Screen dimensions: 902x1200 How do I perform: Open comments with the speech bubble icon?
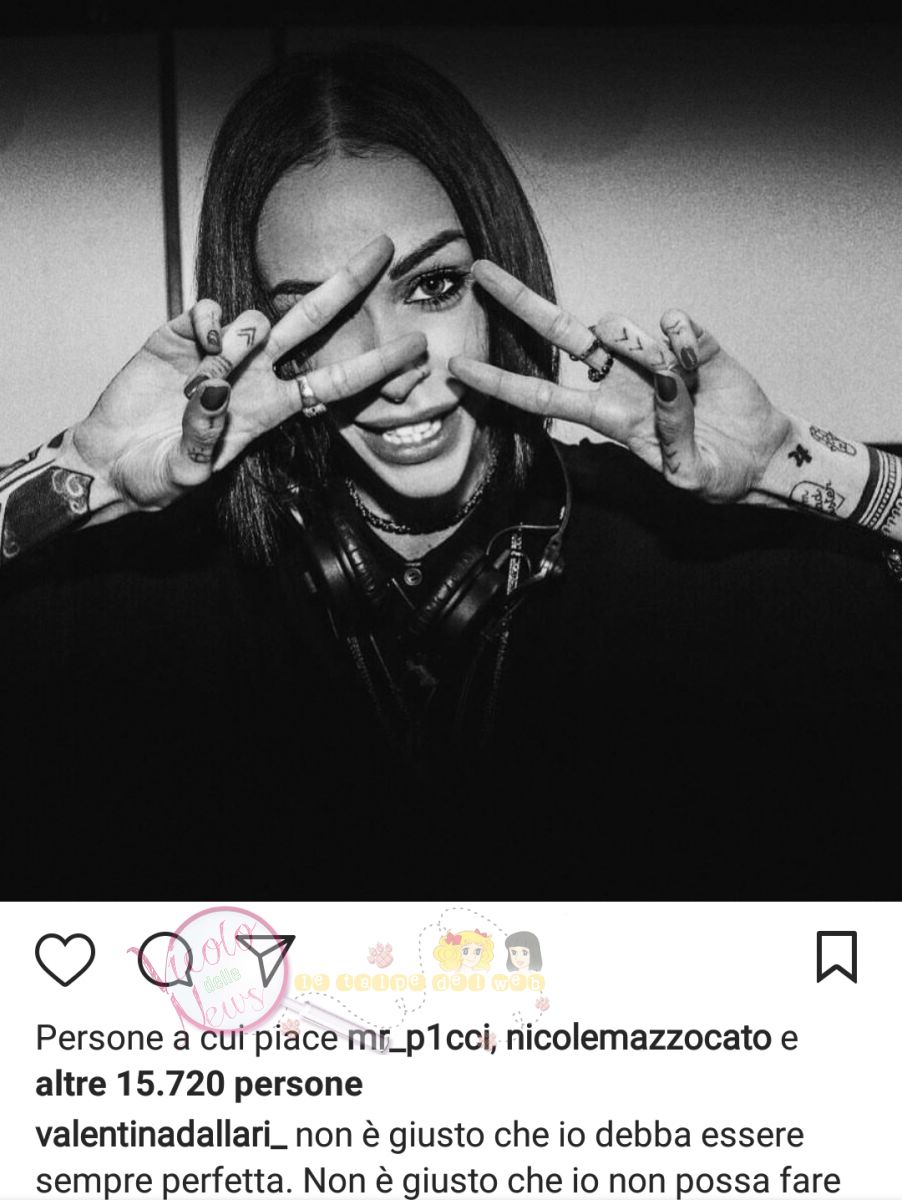pyautogui.click(x=166, y=958)
